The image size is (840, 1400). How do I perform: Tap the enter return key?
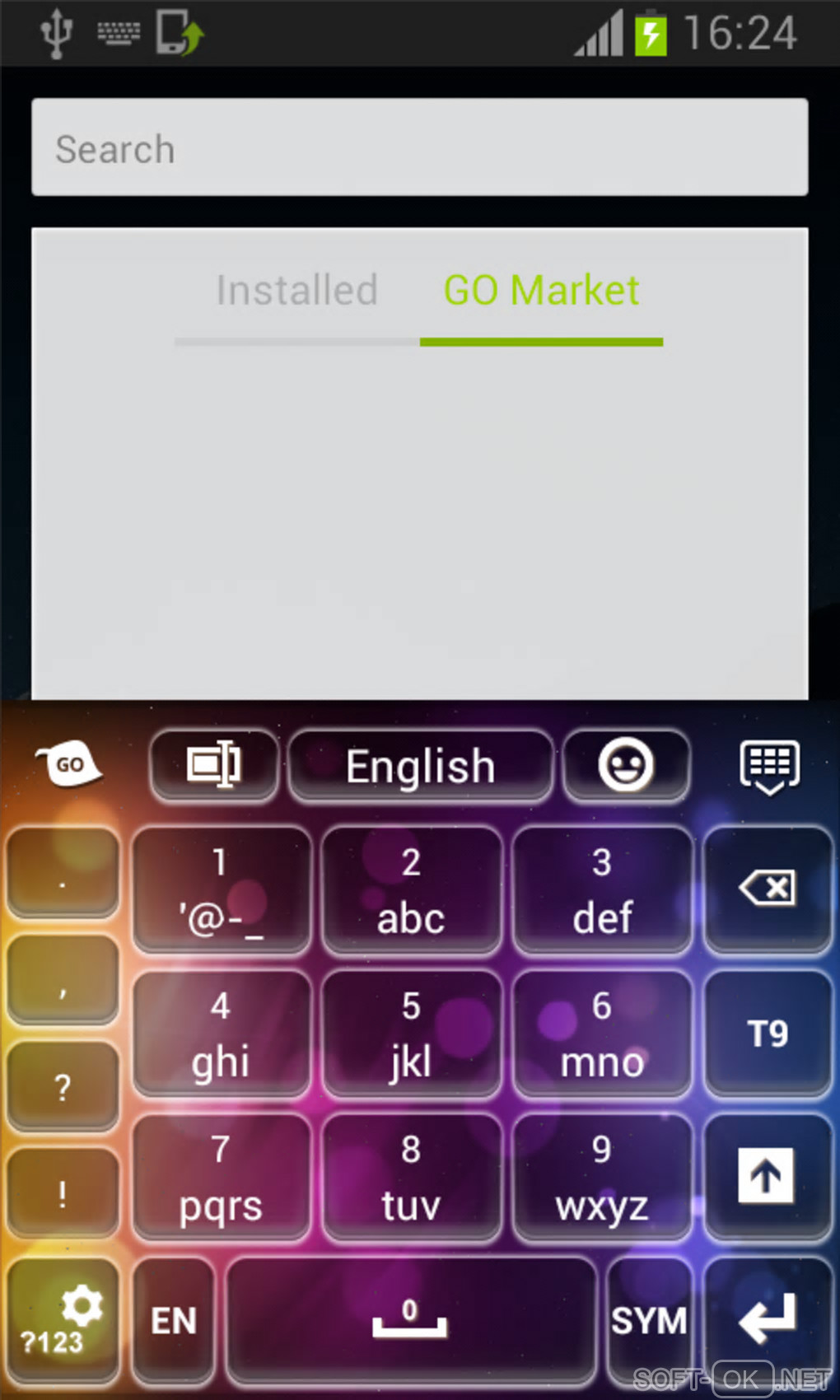[x=768, y=1319]
